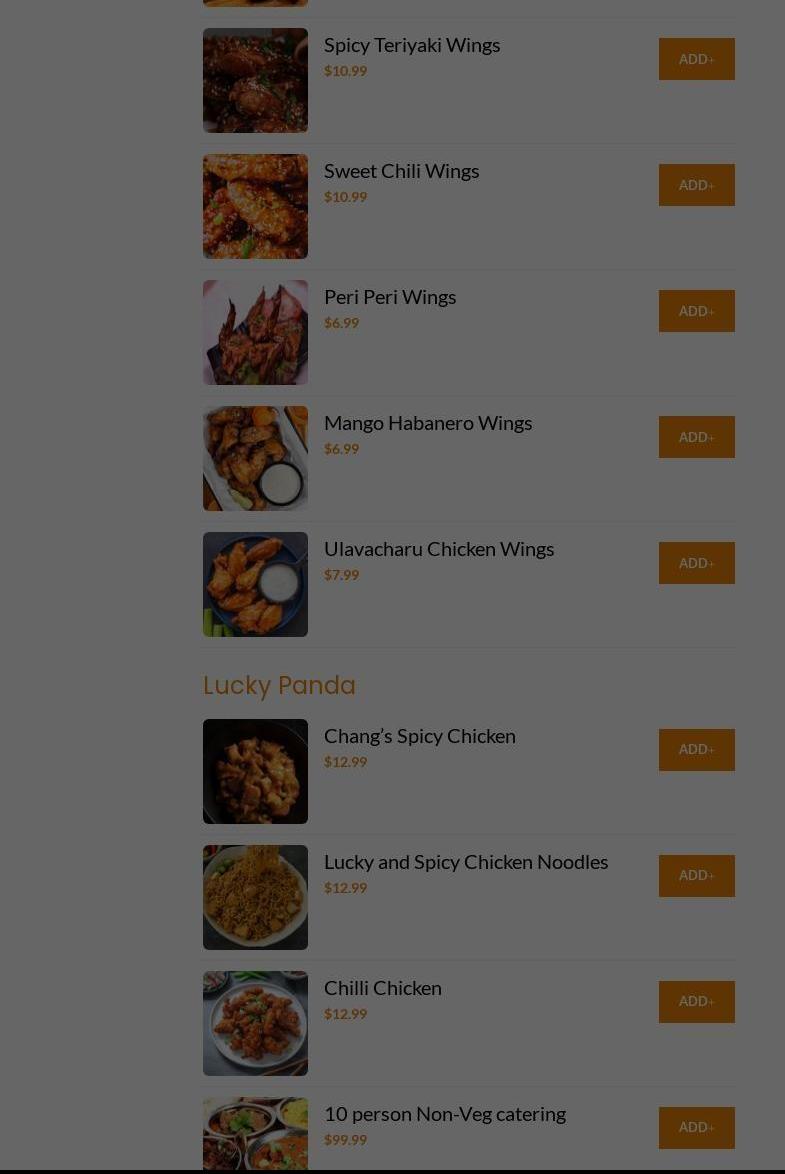
Task: Open the Spicy Teriyaki Wings item name
Action: pyautogui.click(x=412, y=44)
